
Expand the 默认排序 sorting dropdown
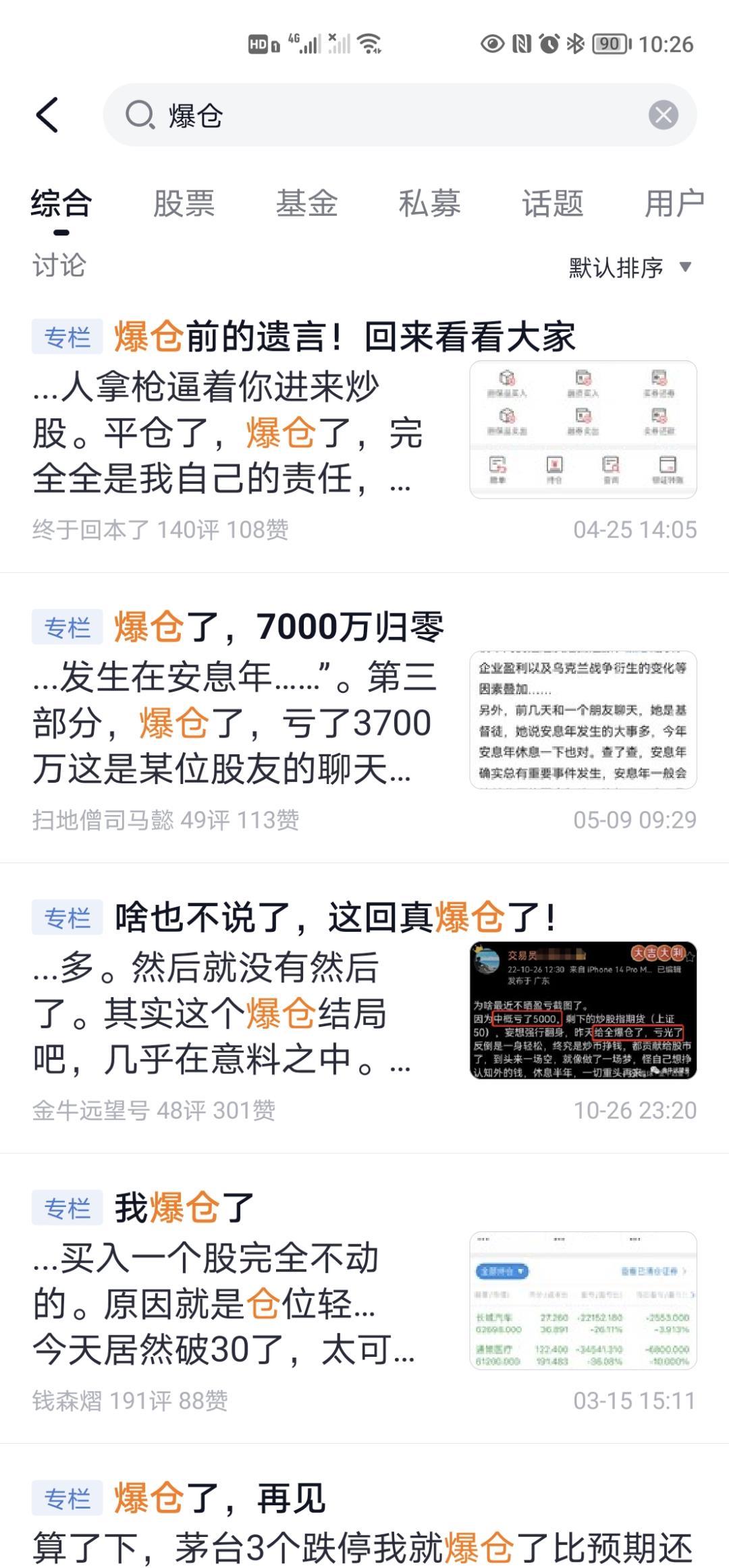pyautogui.click(x=629, y=268)
